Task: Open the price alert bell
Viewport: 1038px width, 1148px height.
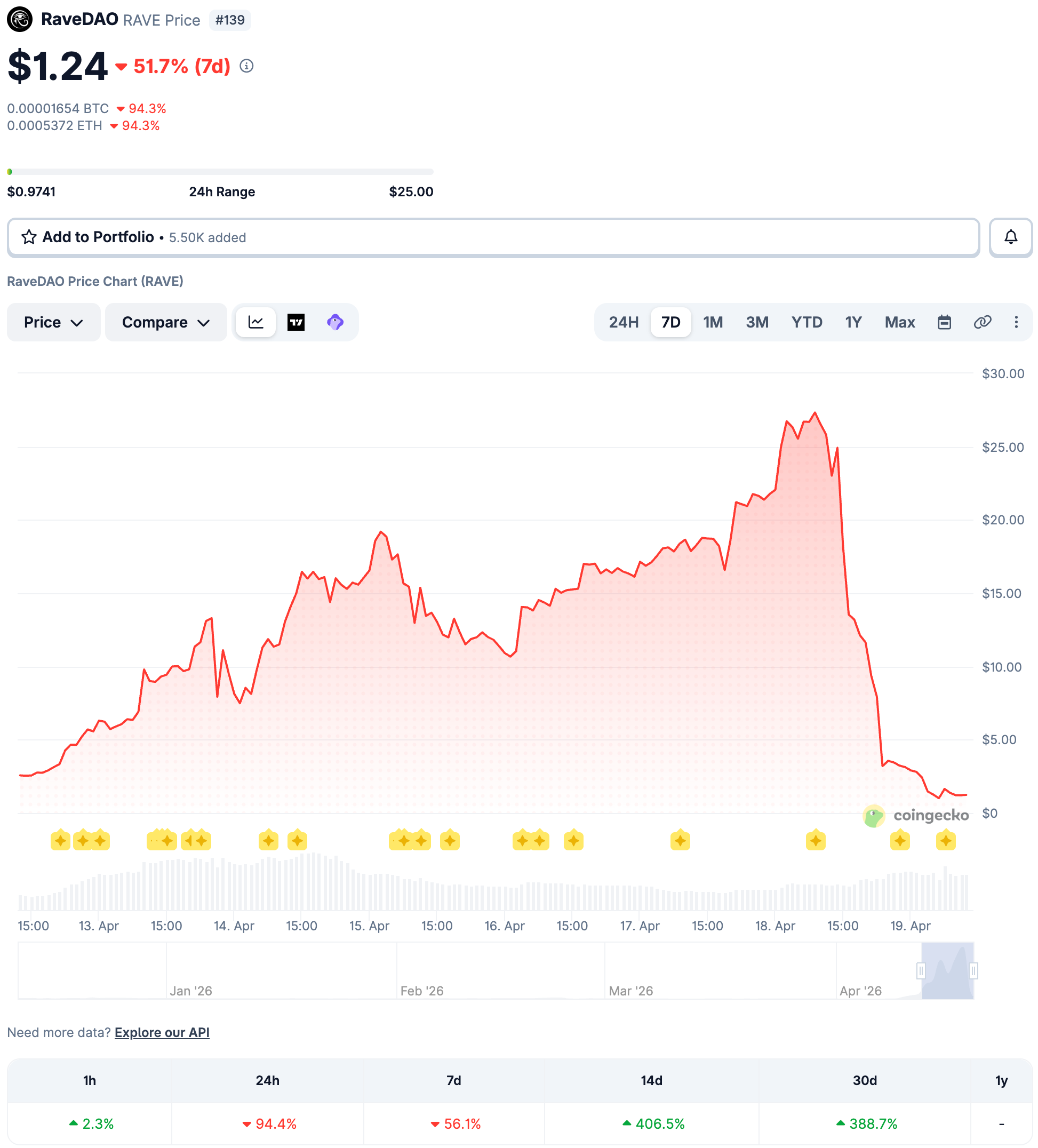Action: pyautogui.click(x=1010, y=237)
